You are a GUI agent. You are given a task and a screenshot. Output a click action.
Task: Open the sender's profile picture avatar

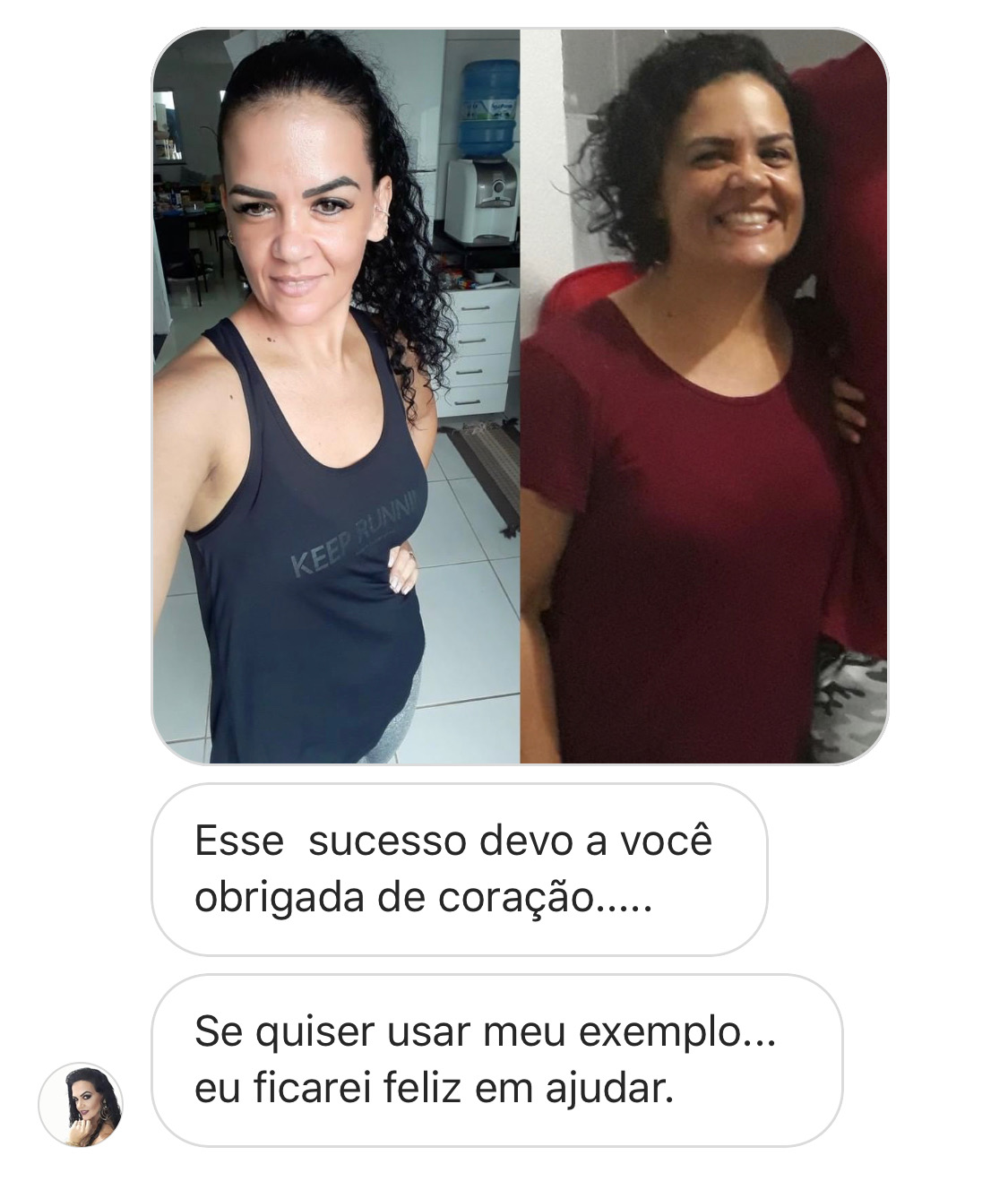81,1104
